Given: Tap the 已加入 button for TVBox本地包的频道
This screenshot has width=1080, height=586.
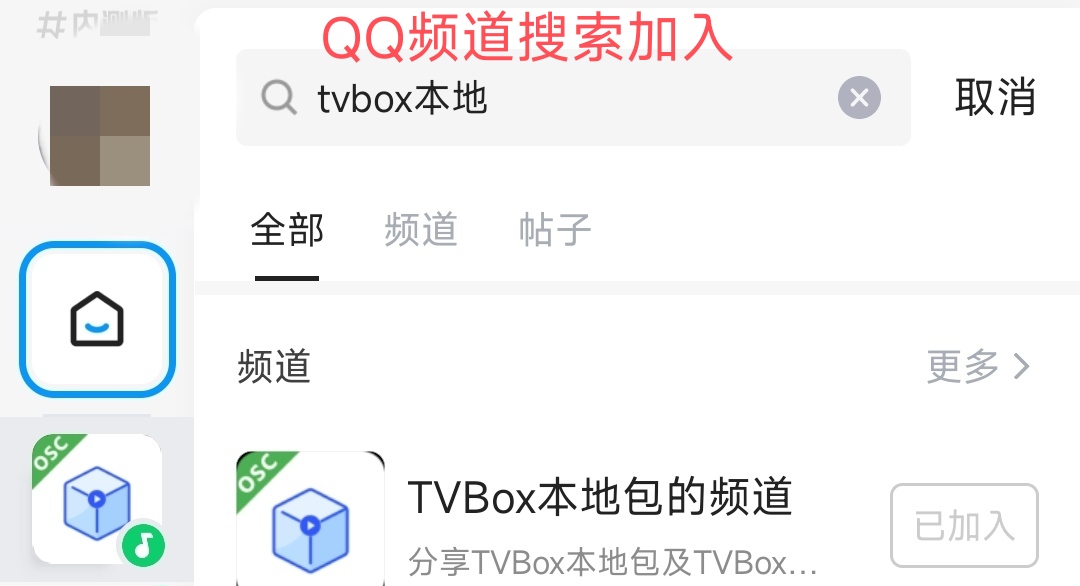Looking at the screenshot, I should pos(964,526).
